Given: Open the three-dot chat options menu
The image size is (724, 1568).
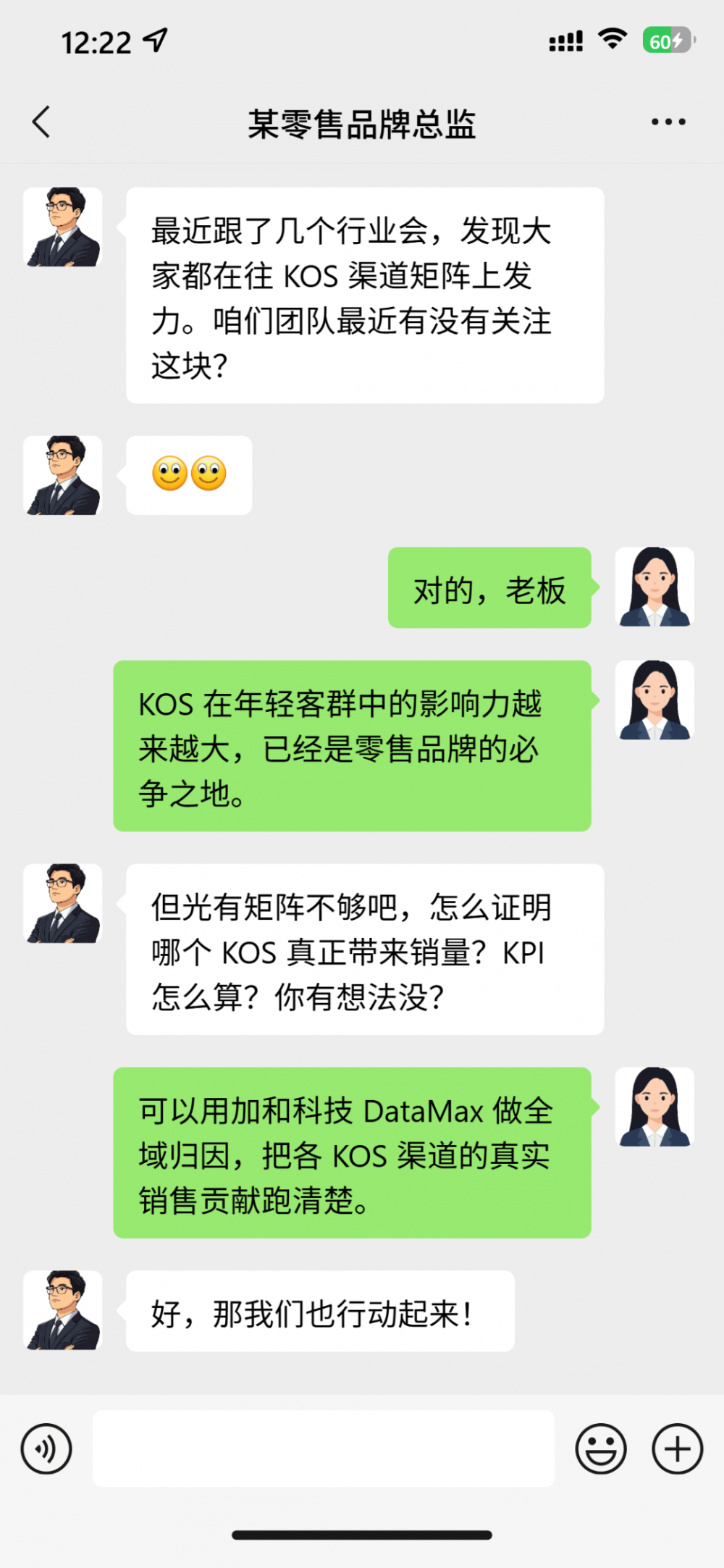Looking at the screenshot, I should 668,122.
